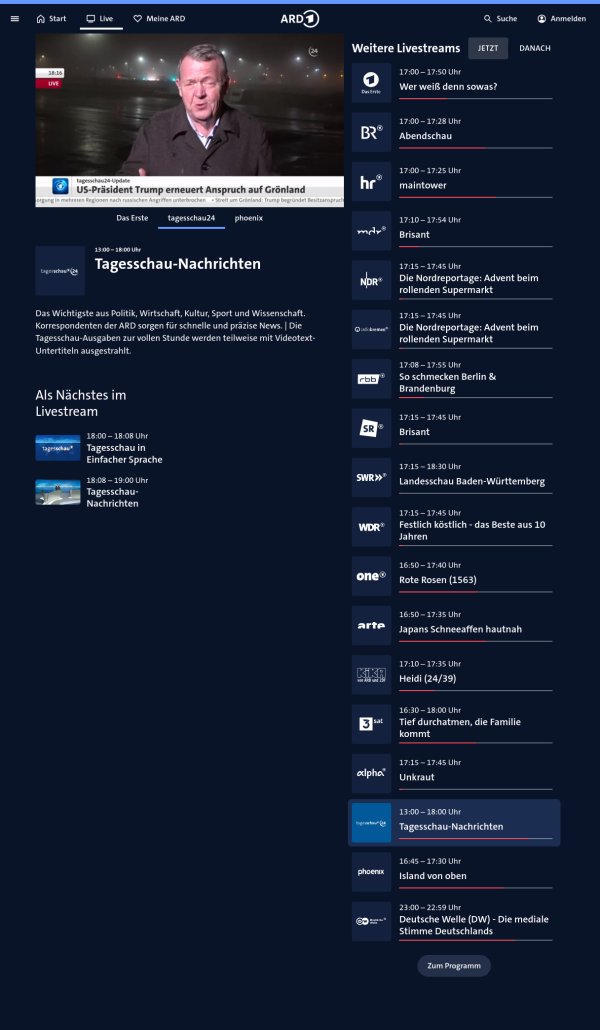Switch to Das Erste stream tab
This screenshot has width=600, height=1030.
point(132,217)
